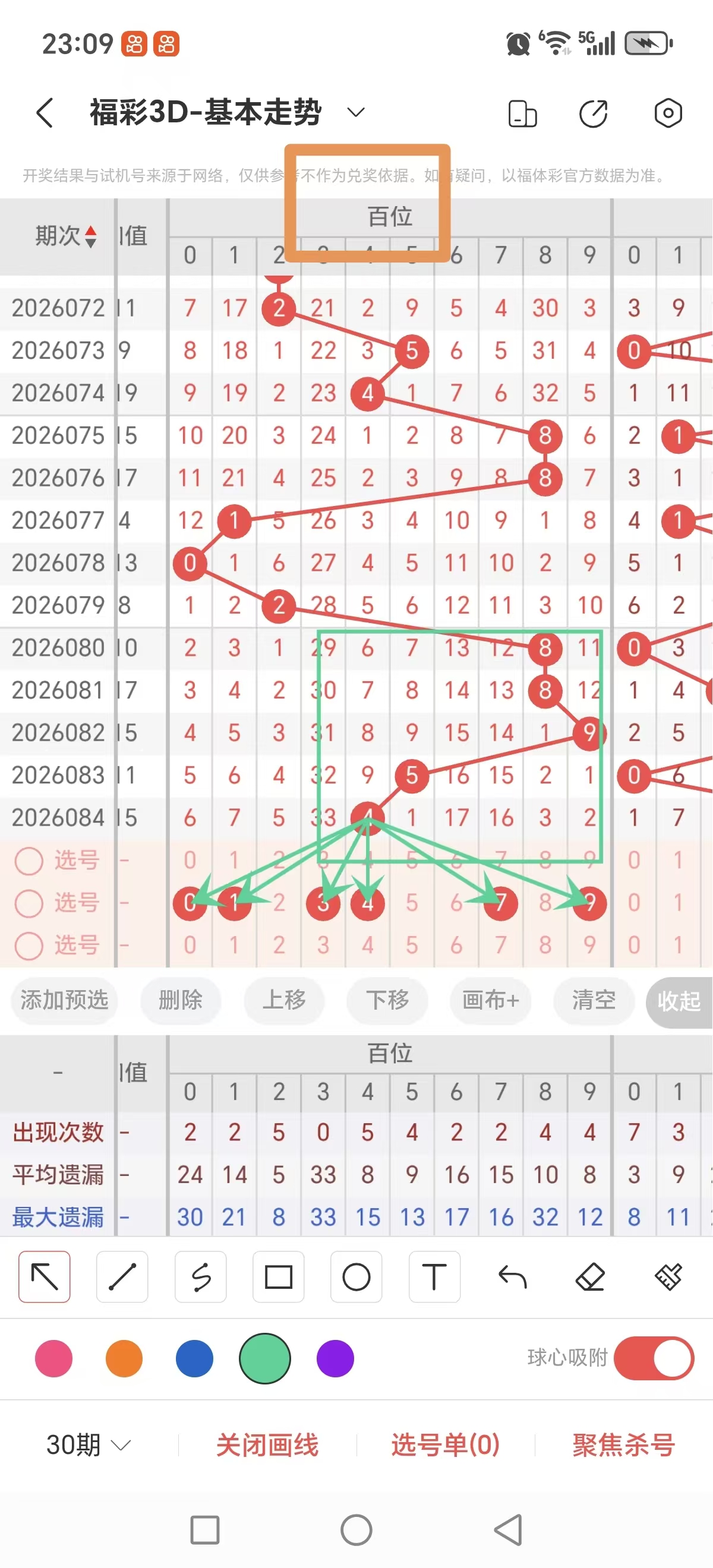
Task: Select the third 选号 row radio circle
Action: [x=29, y=947]
